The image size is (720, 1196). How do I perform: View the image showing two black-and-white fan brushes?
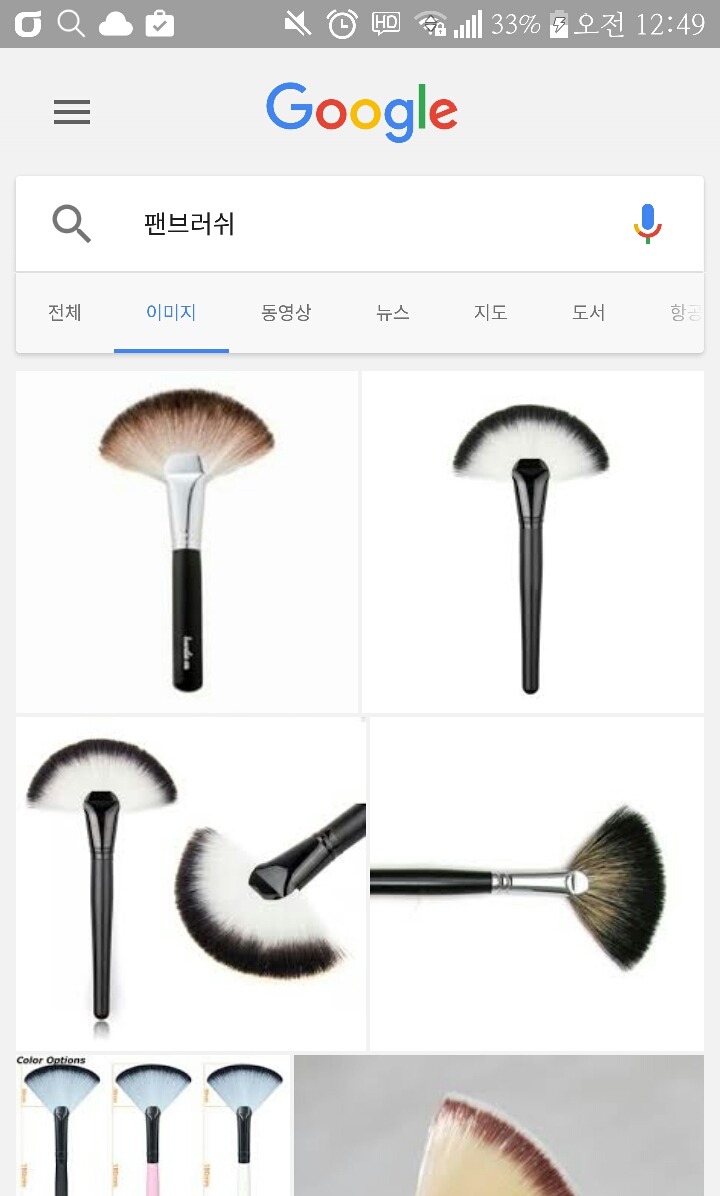pos(191,884)
